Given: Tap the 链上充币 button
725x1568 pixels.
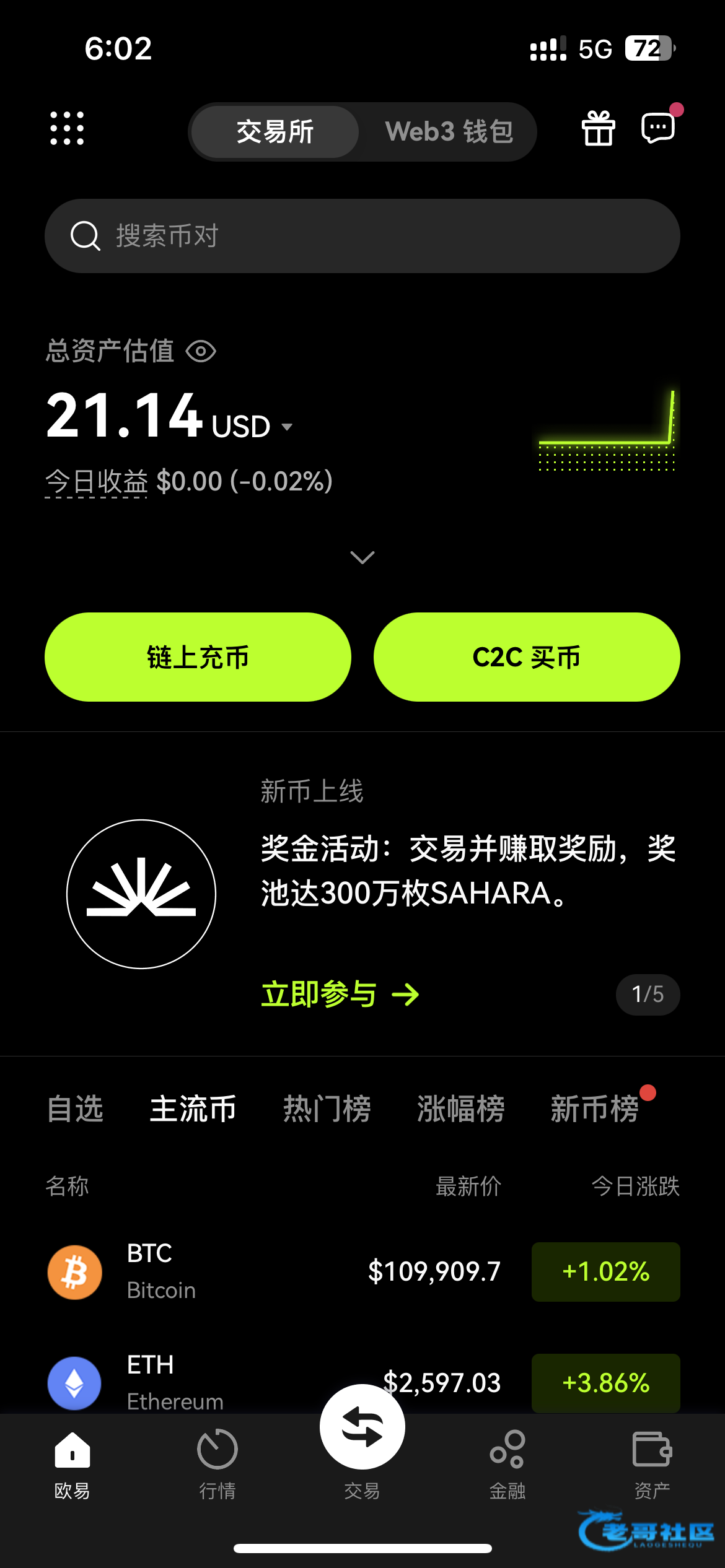Looking at the screenshot, I should (x=198, y=657).
